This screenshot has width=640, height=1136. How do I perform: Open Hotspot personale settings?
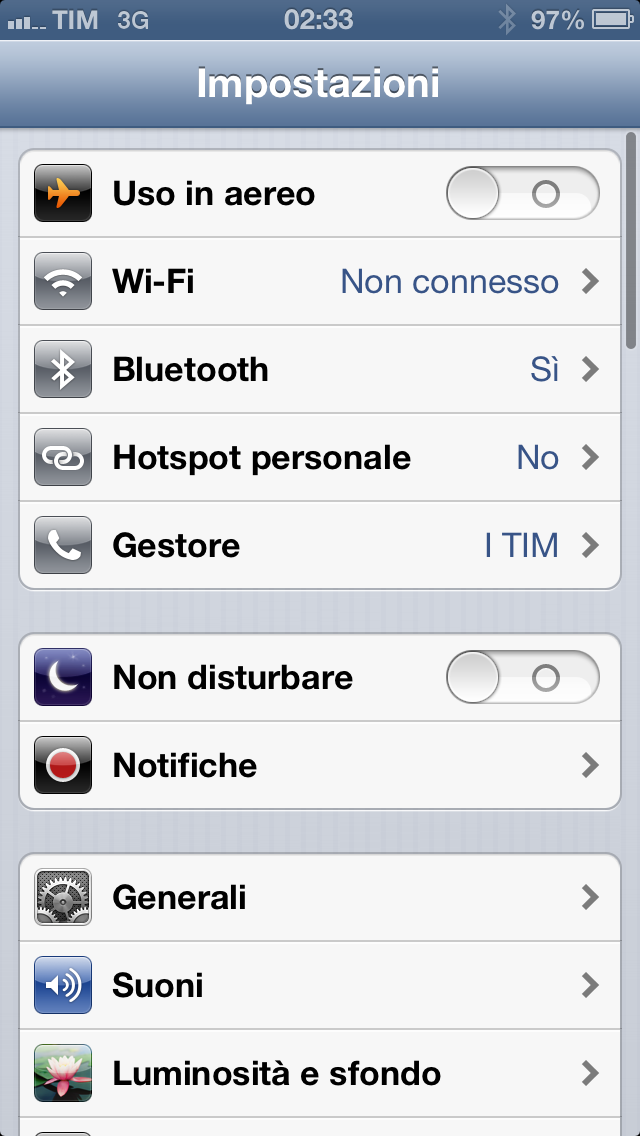point(320,458)
